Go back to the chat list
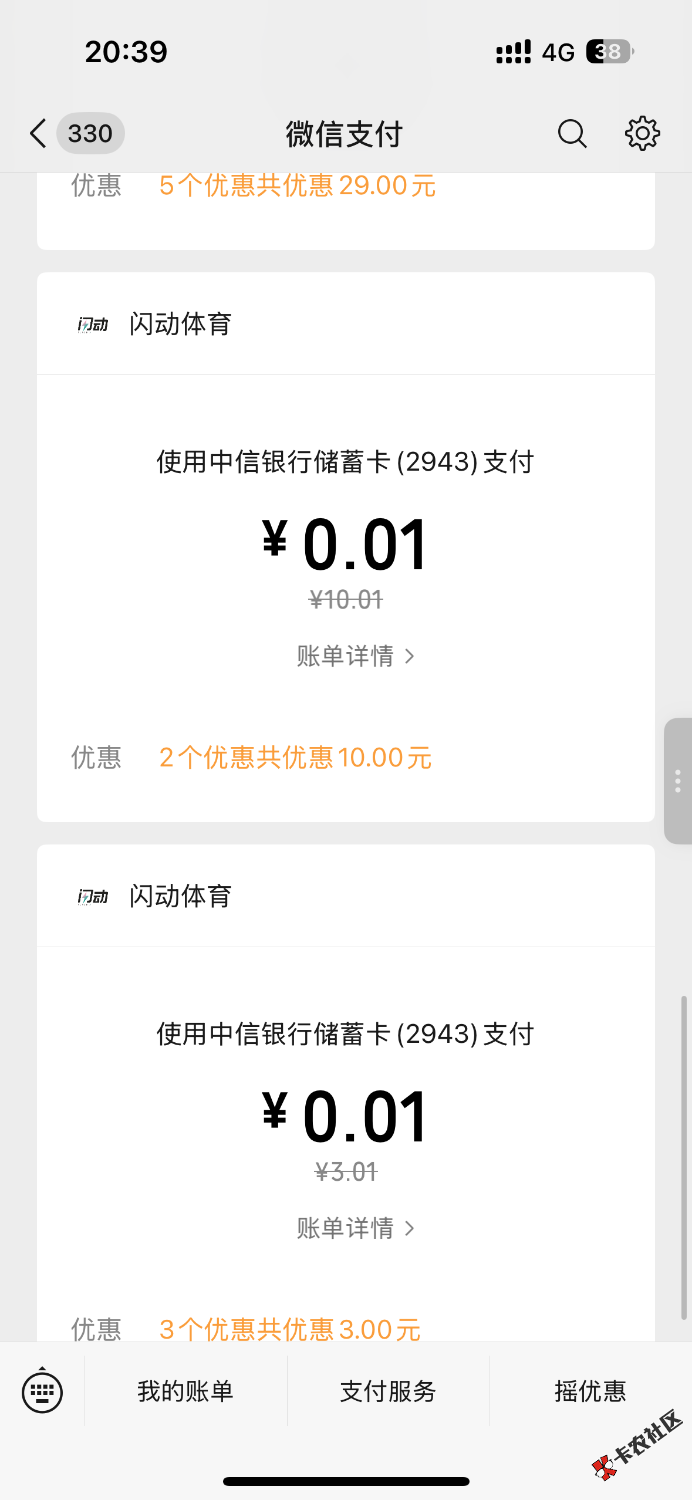The width and height of the screenshot is (692, 1500). point(38,134)
